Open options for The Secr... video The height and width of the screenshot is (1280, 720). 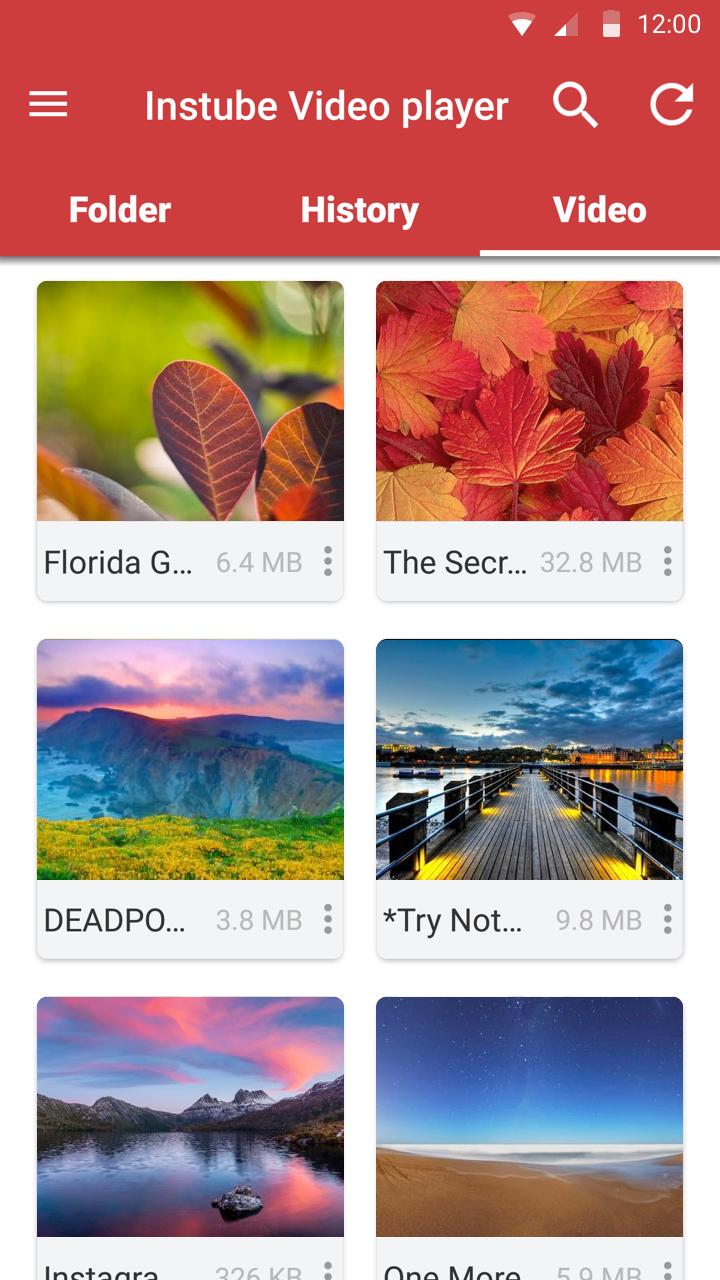pyautogui.click(x=667, y=562)
